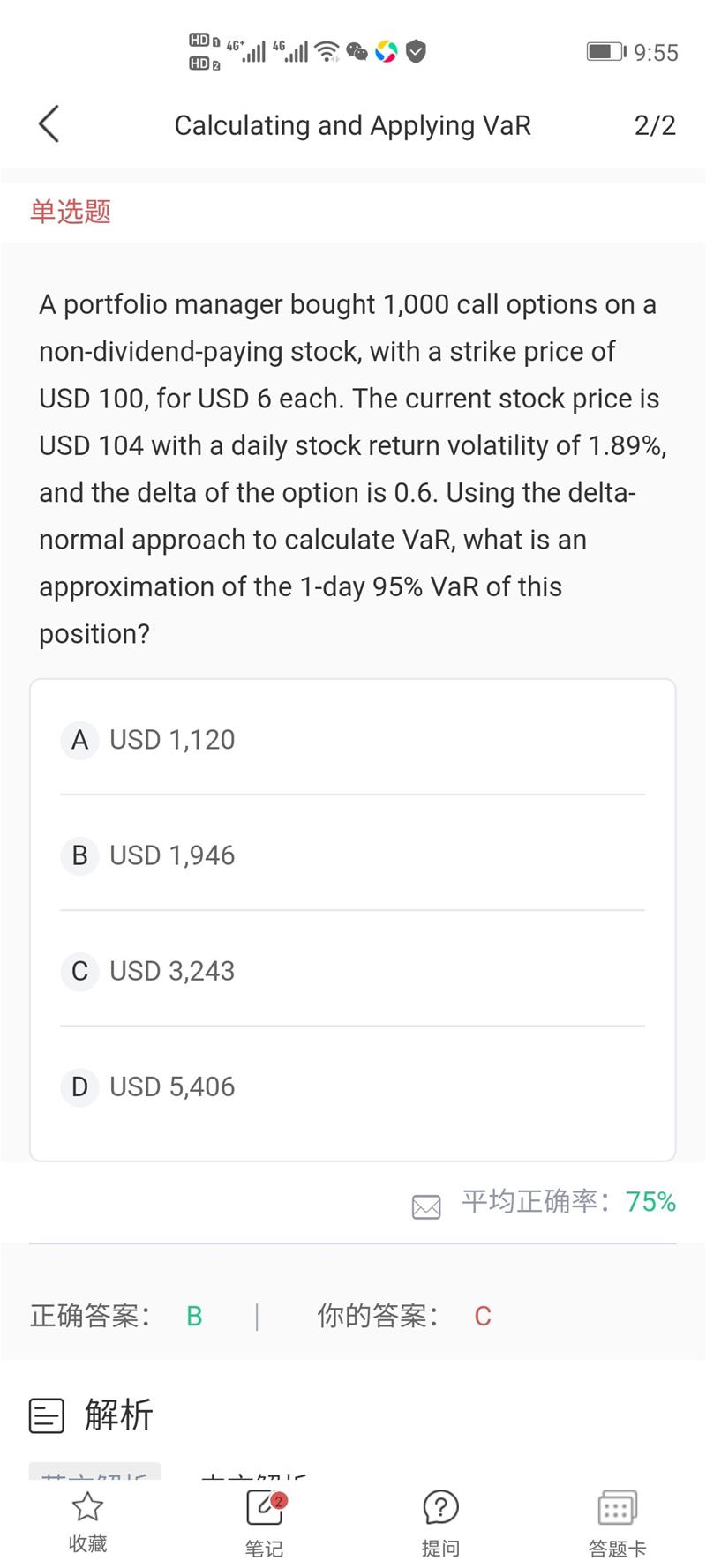Go back using the top-left arrow
The width and height of the screenshot is (706, 1568).
(x=49, y=124)
